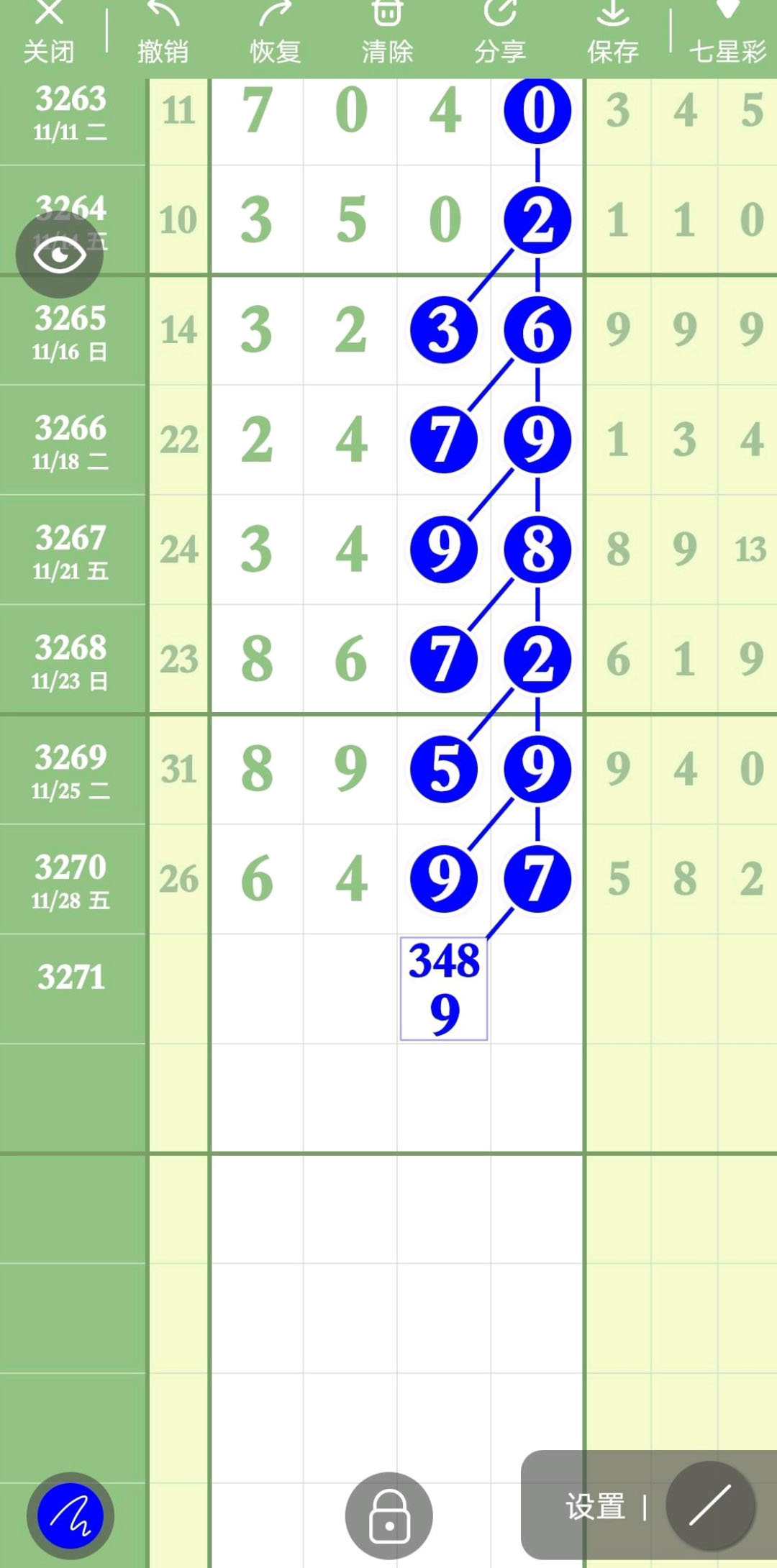This screenshot has width=777, height=1568.
Task: Tap the blue freehand scribble button
Action: coord(71,1515)
